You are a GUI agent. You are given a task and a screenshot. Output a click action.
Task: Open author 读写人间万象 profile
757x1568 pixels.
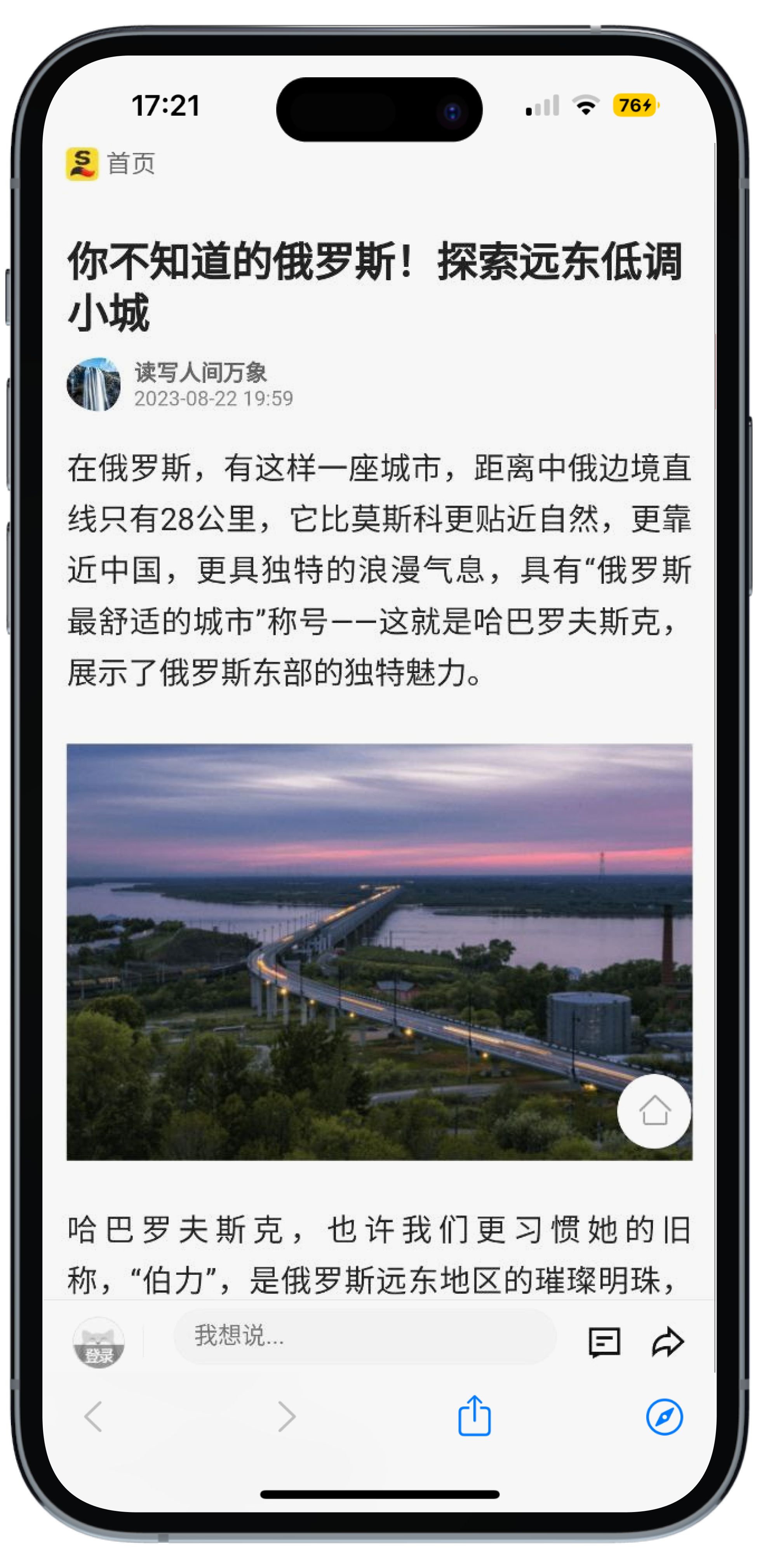tap(200, 372)
